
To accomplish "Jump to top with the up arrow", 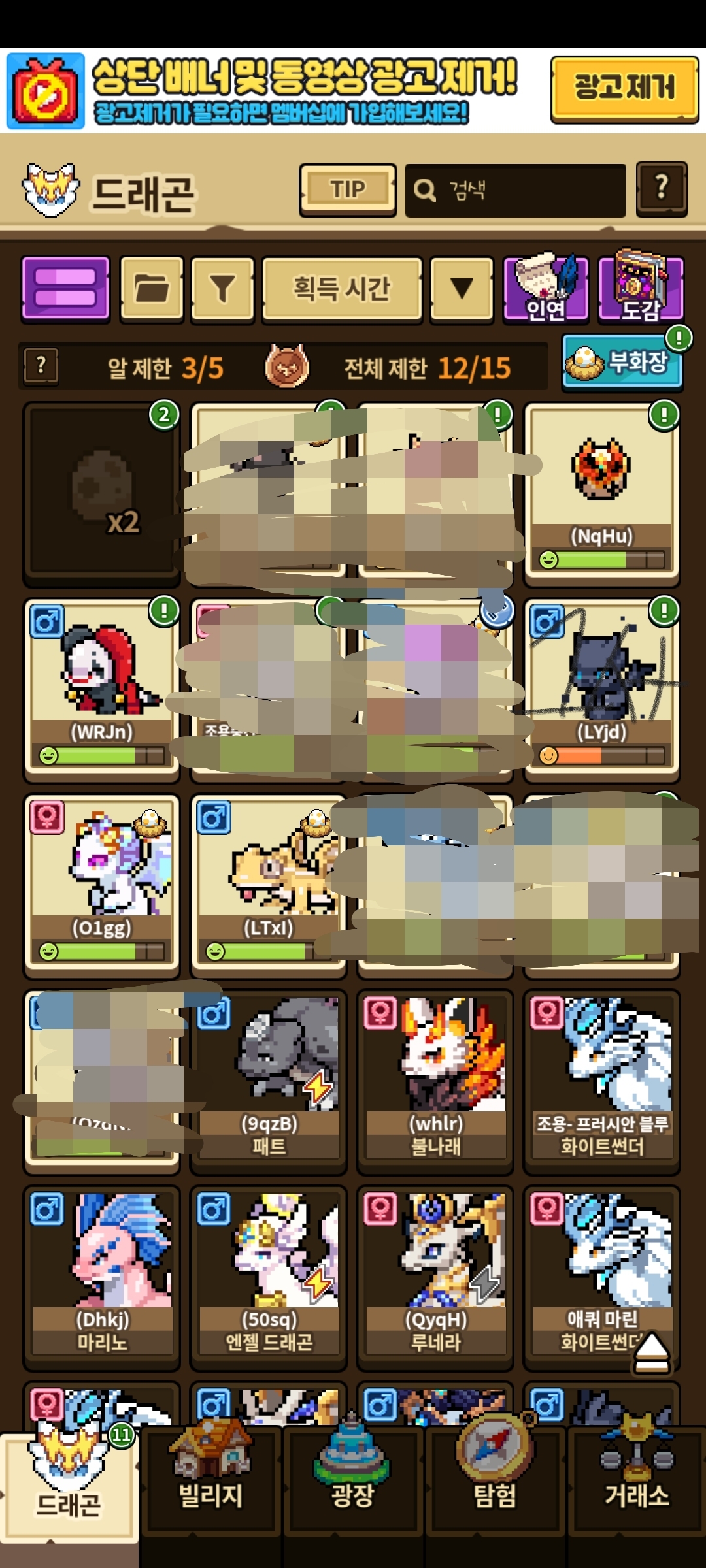I will tap(652, 1352).
